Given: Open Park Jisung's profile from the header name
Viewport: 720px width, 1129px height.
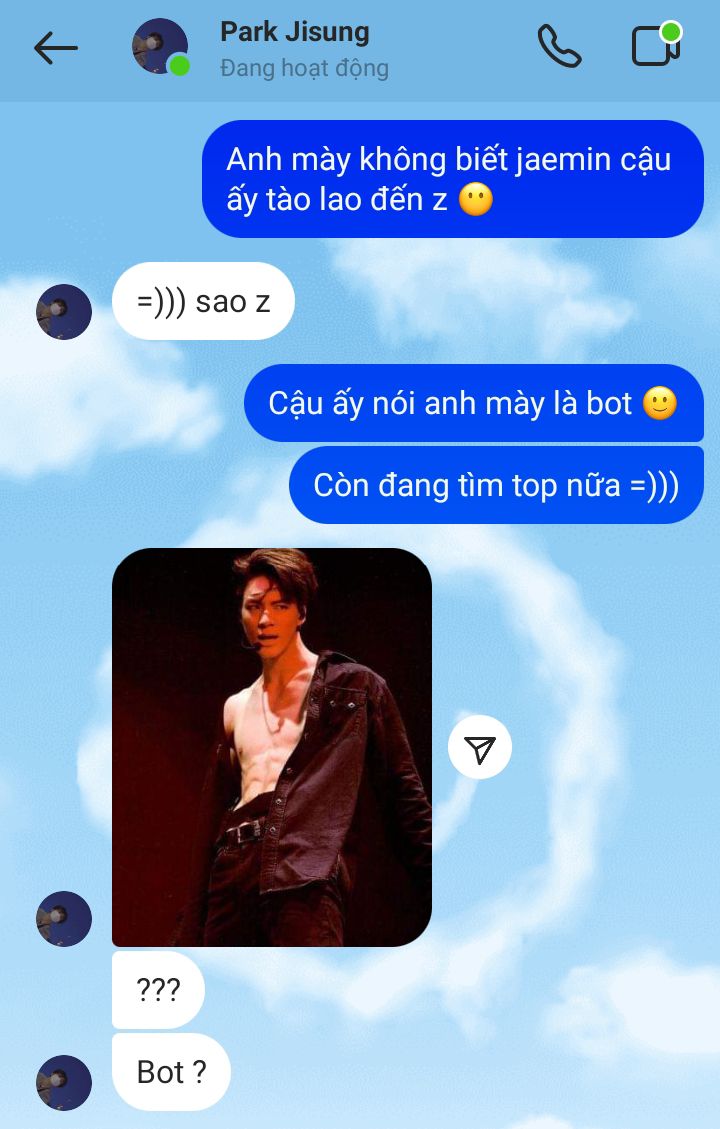Looking at the screenshot, I should [x=294, y=32].
